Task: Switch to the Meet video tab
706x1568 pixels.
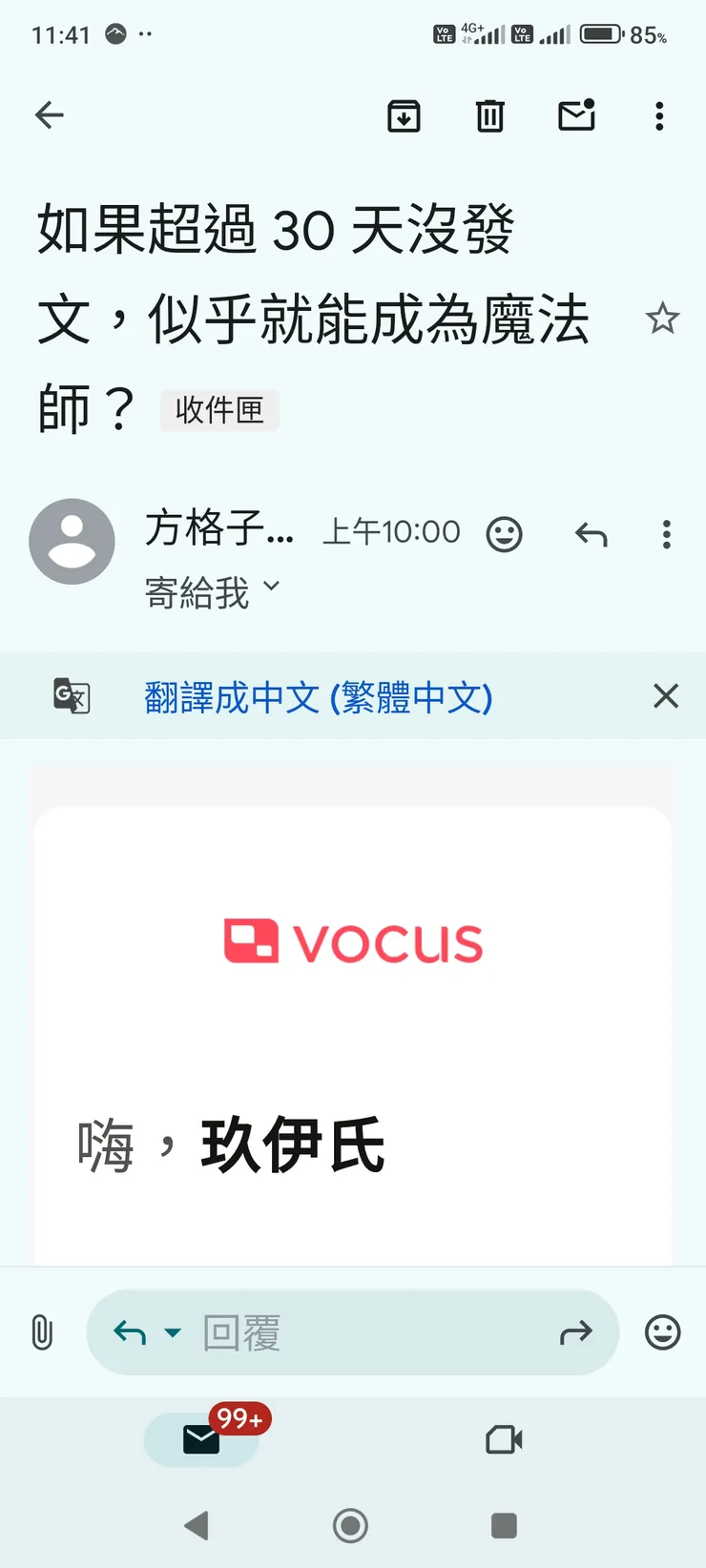Action: pyautogui.click(x=504, y=1439)
